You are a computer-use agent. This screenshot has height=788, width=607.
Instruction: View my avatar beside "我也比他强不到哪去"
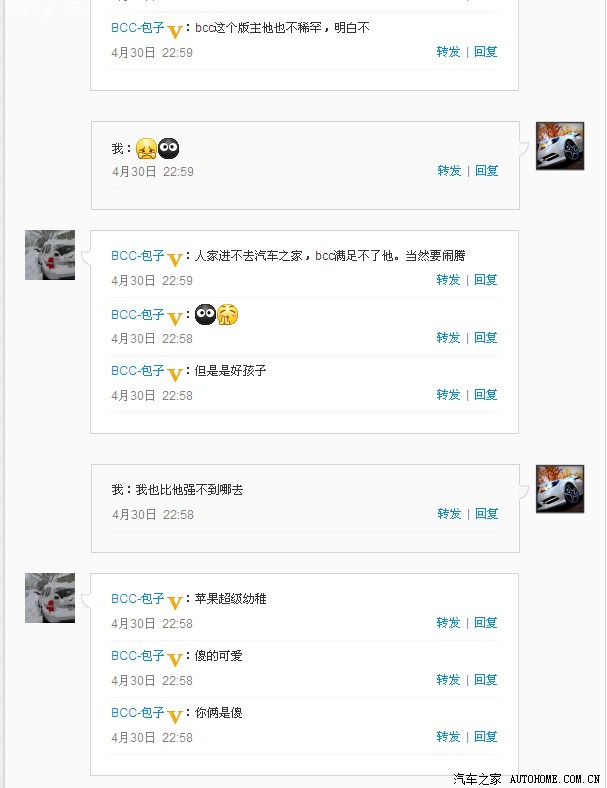pos(560,489)
